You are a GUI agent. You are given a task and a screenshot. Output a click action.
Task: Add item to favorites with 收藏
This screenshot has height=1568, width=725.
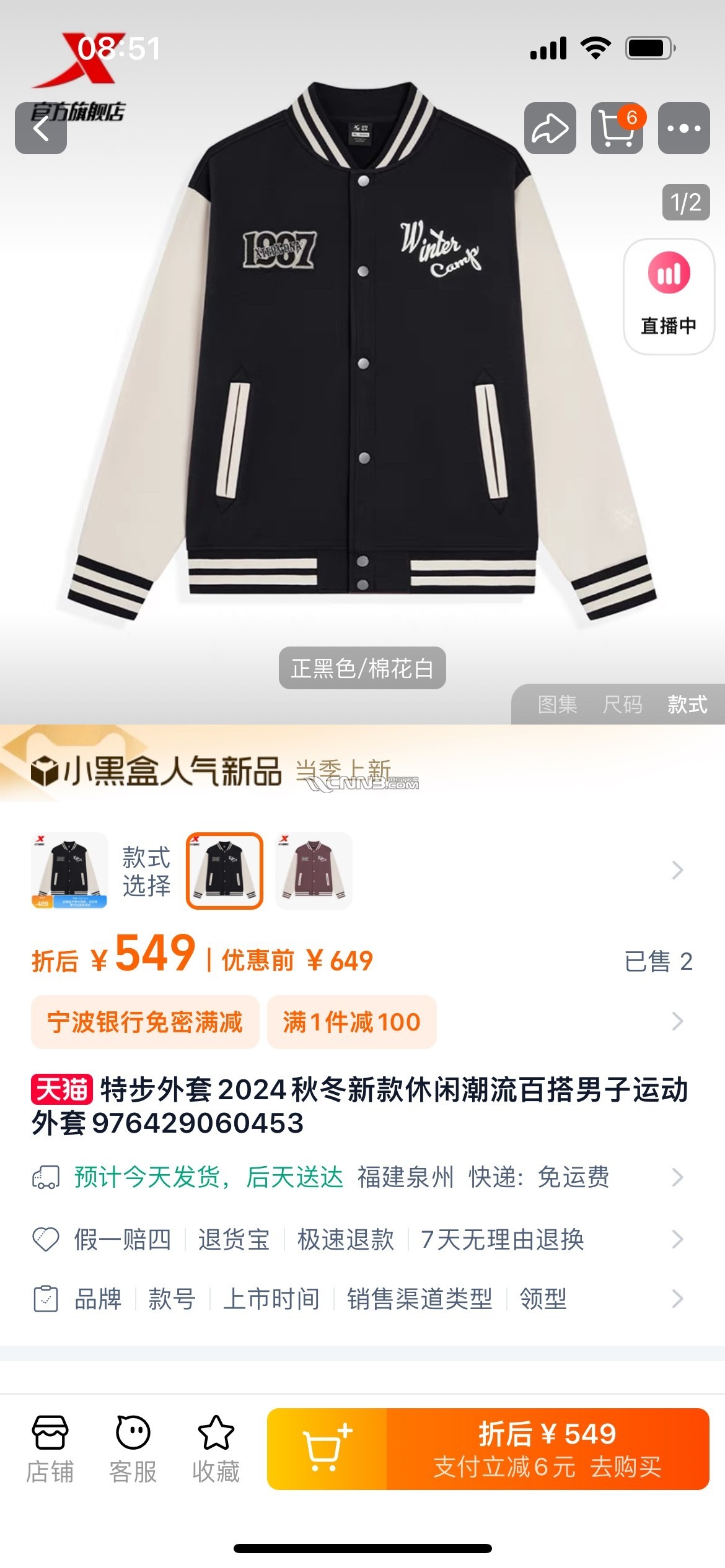click(216, 1449)
